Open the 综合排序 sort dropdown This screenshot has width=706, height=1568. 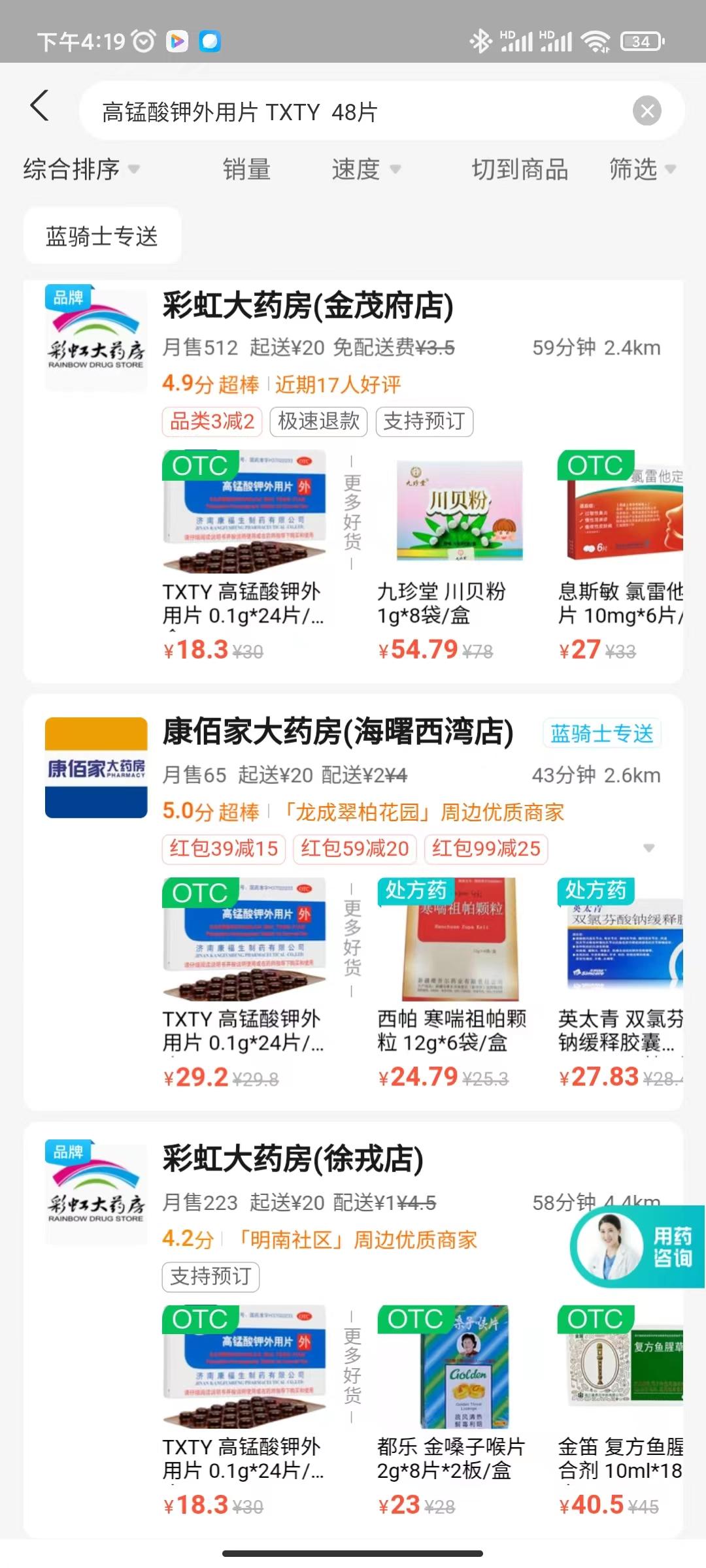[x=78, y=169]
